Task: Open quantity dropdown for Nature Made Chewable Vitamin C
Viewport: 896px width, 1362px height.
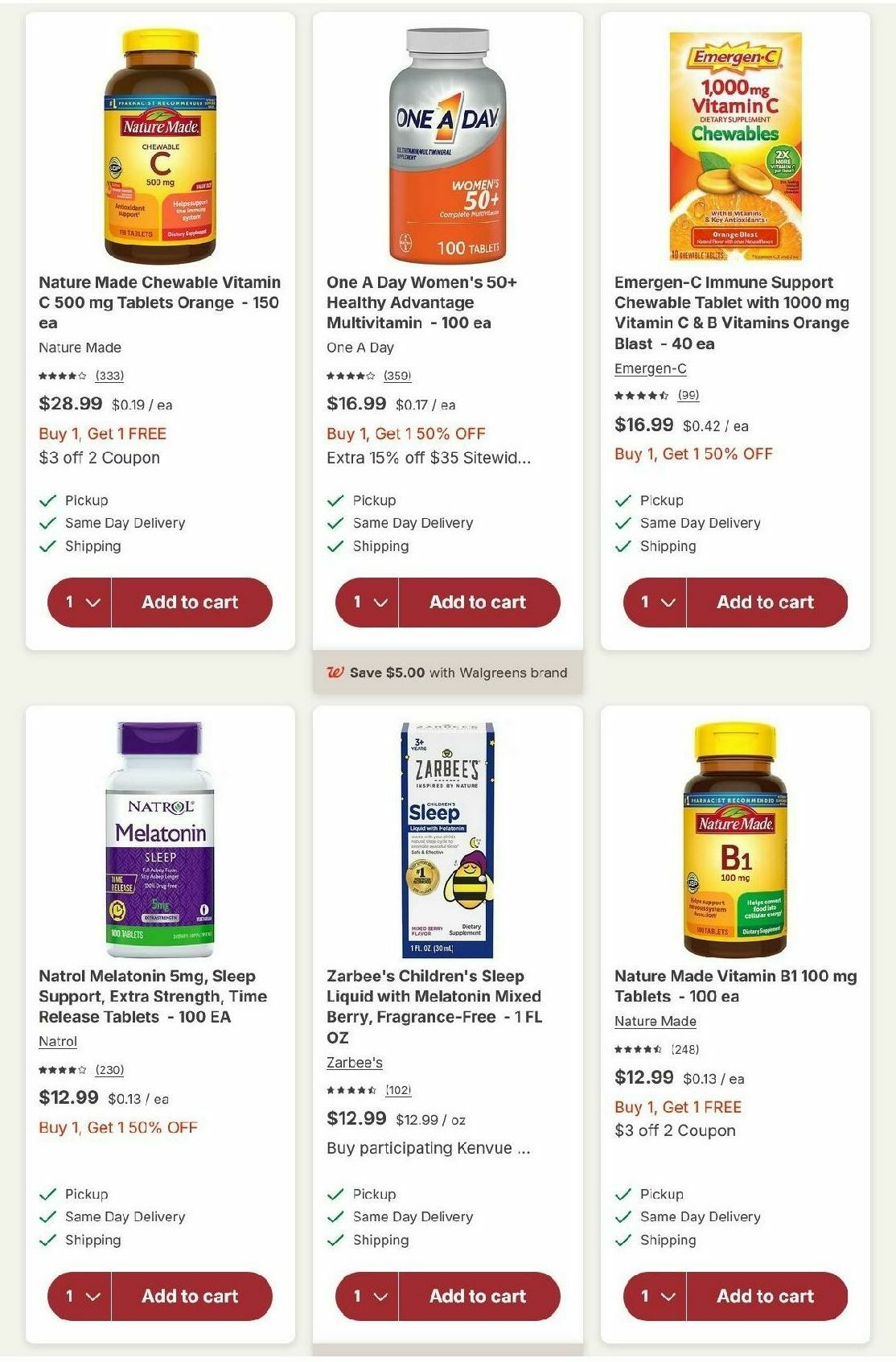Action: coord(82,602)
